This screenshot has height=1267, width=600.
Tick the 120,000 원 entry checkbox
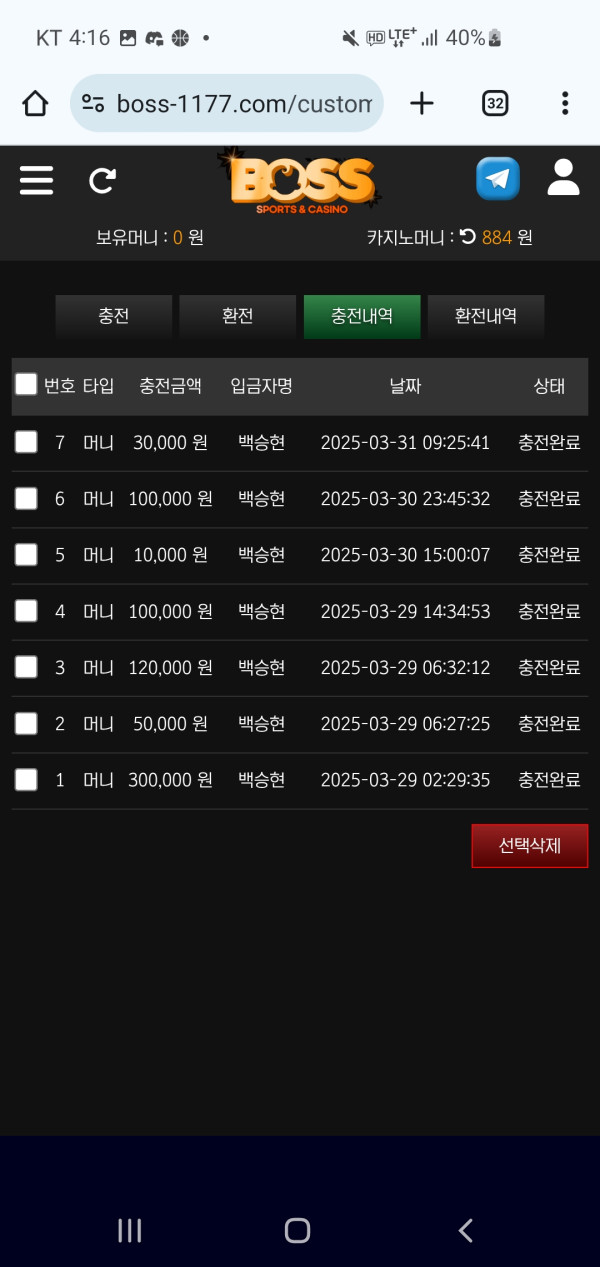26,667
